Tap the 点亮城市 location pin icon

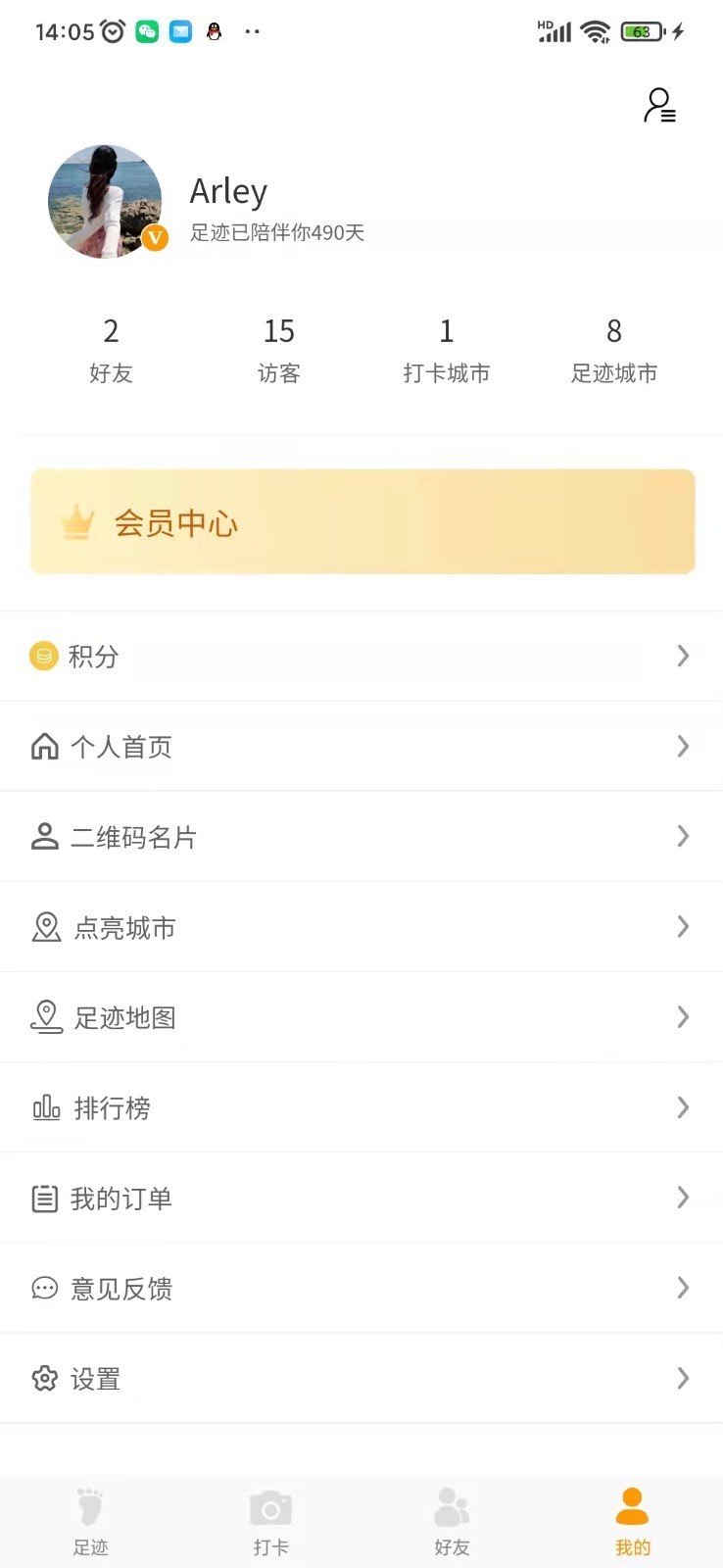(x=44, y=926)
